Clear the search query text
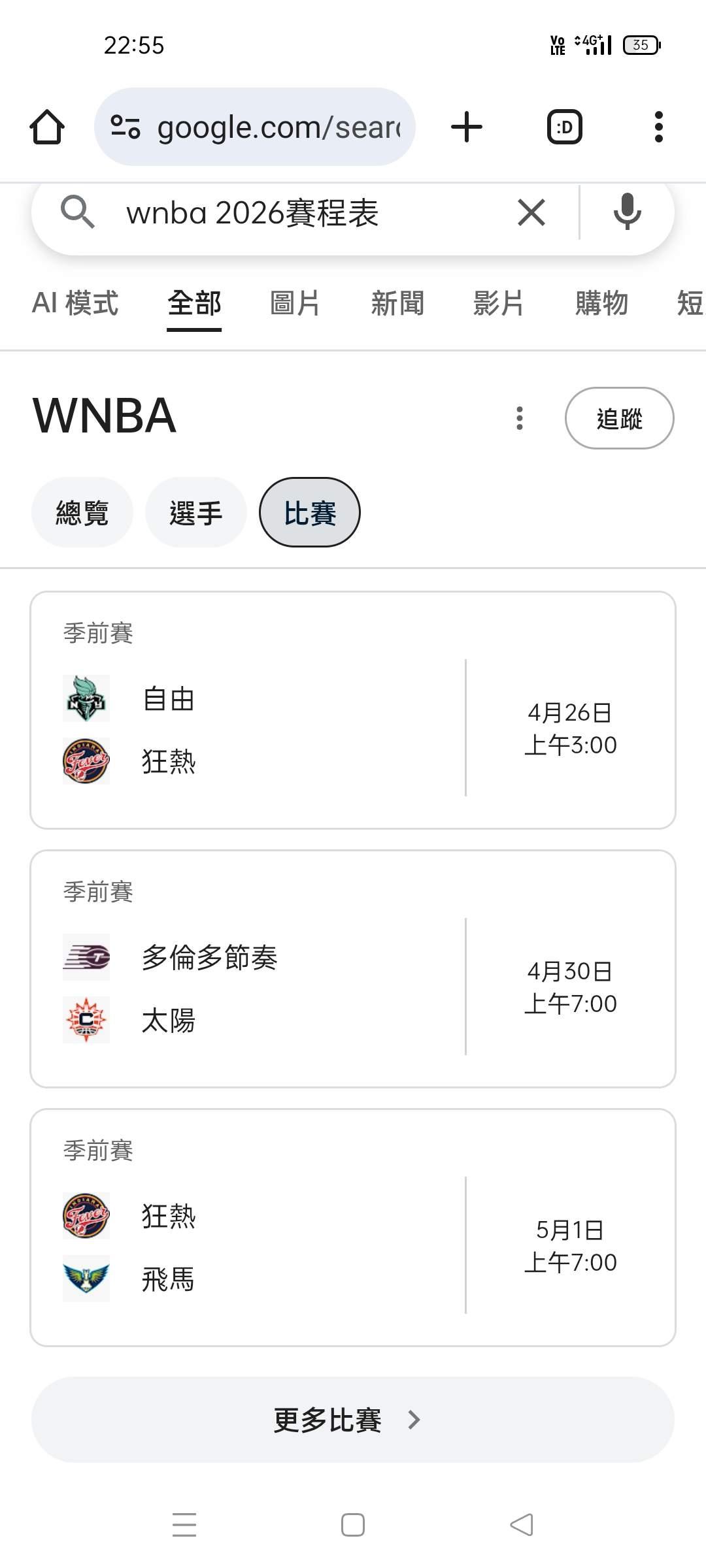The image size is (706, 1568). coord(531,213)
